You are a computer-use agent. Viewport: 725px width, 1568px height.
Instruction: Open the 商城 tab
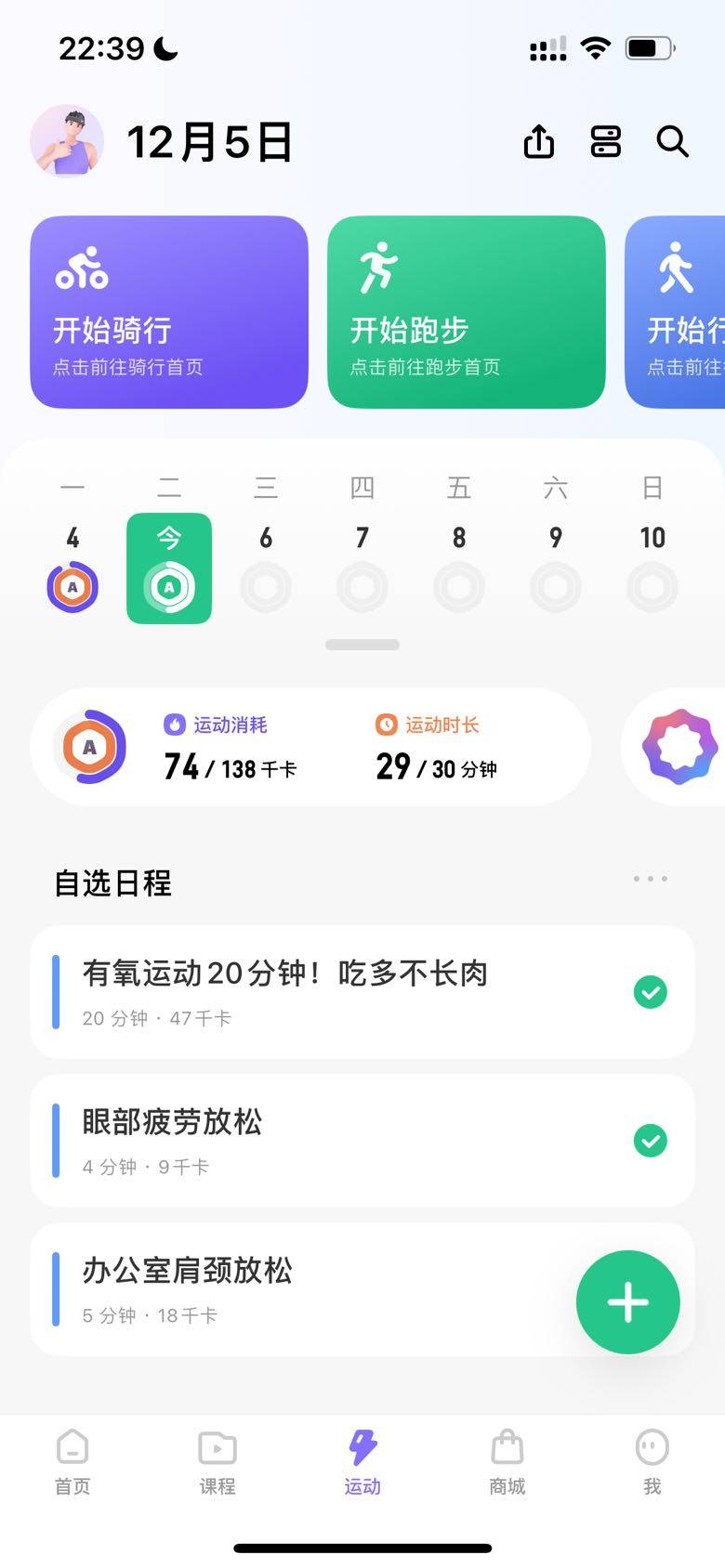point(507,1462)
